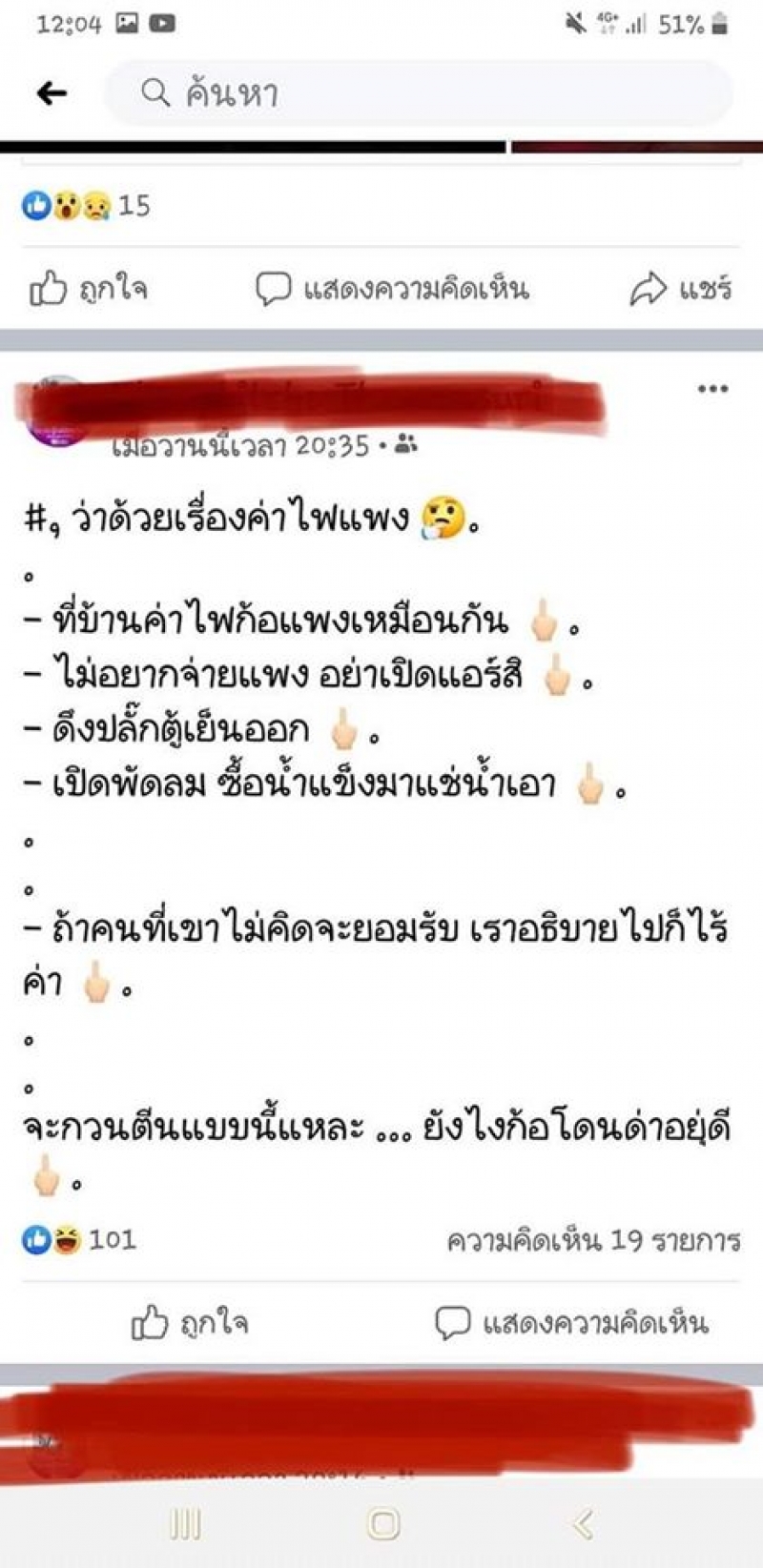Go to the home screen

(383, 1524)
